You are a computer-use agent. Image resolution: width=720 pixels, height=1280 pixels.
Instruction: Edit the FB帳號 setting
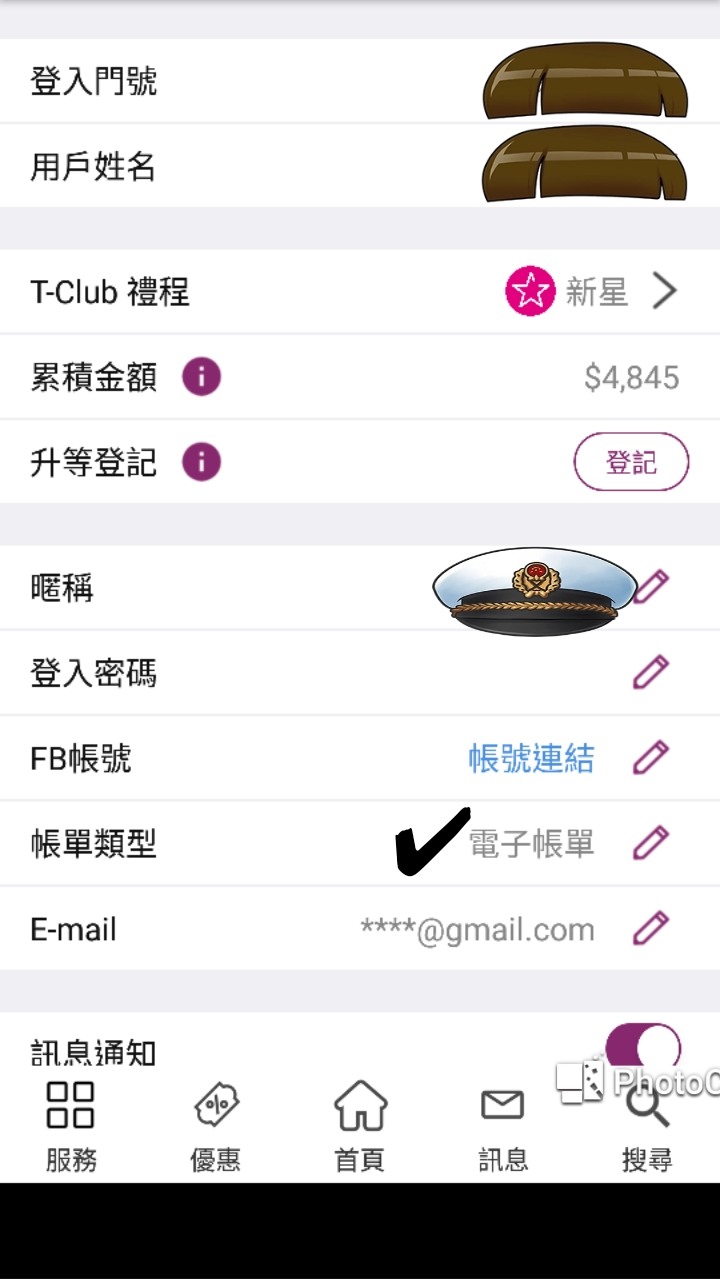coord(651,759)
